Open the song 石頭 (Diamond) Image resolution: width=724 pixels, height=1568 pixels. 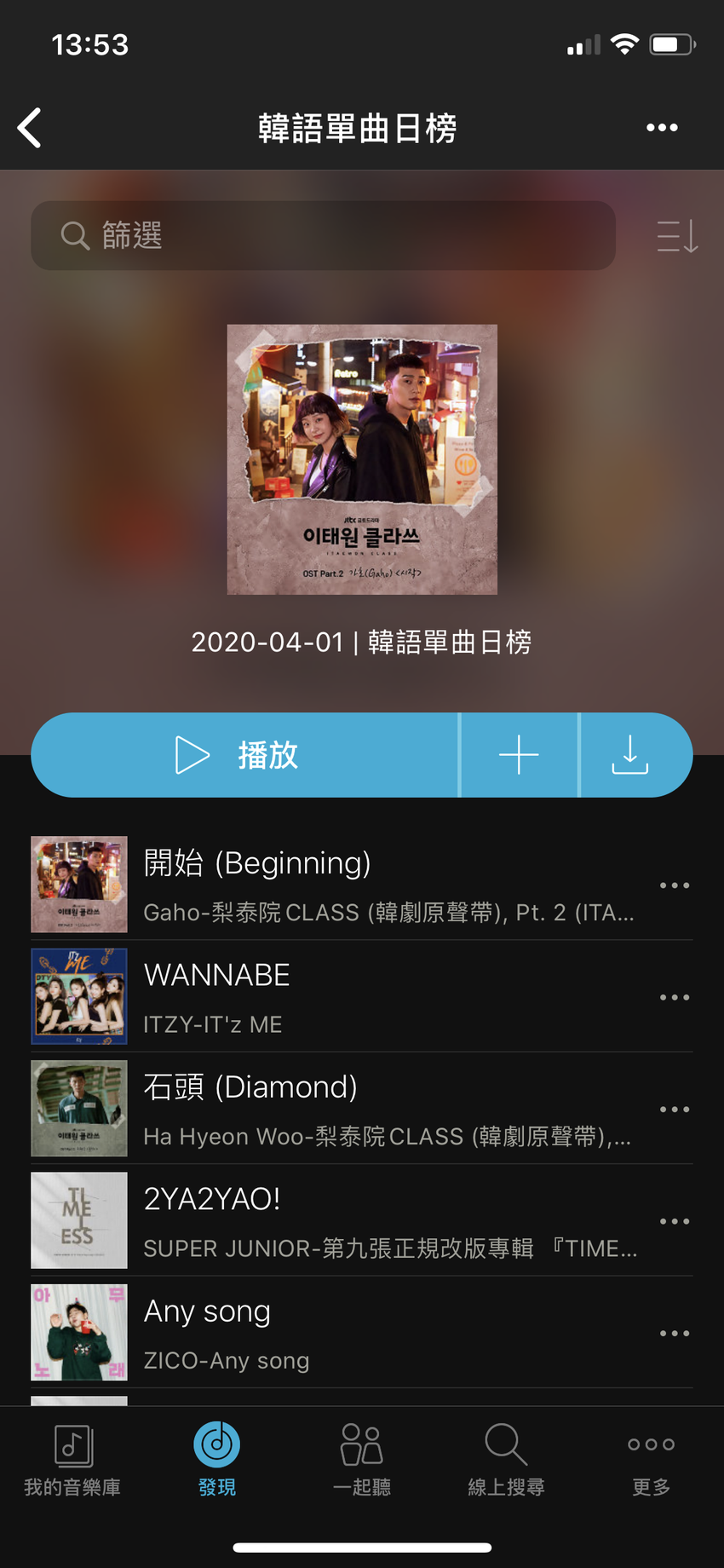[x=388, y=1109]
